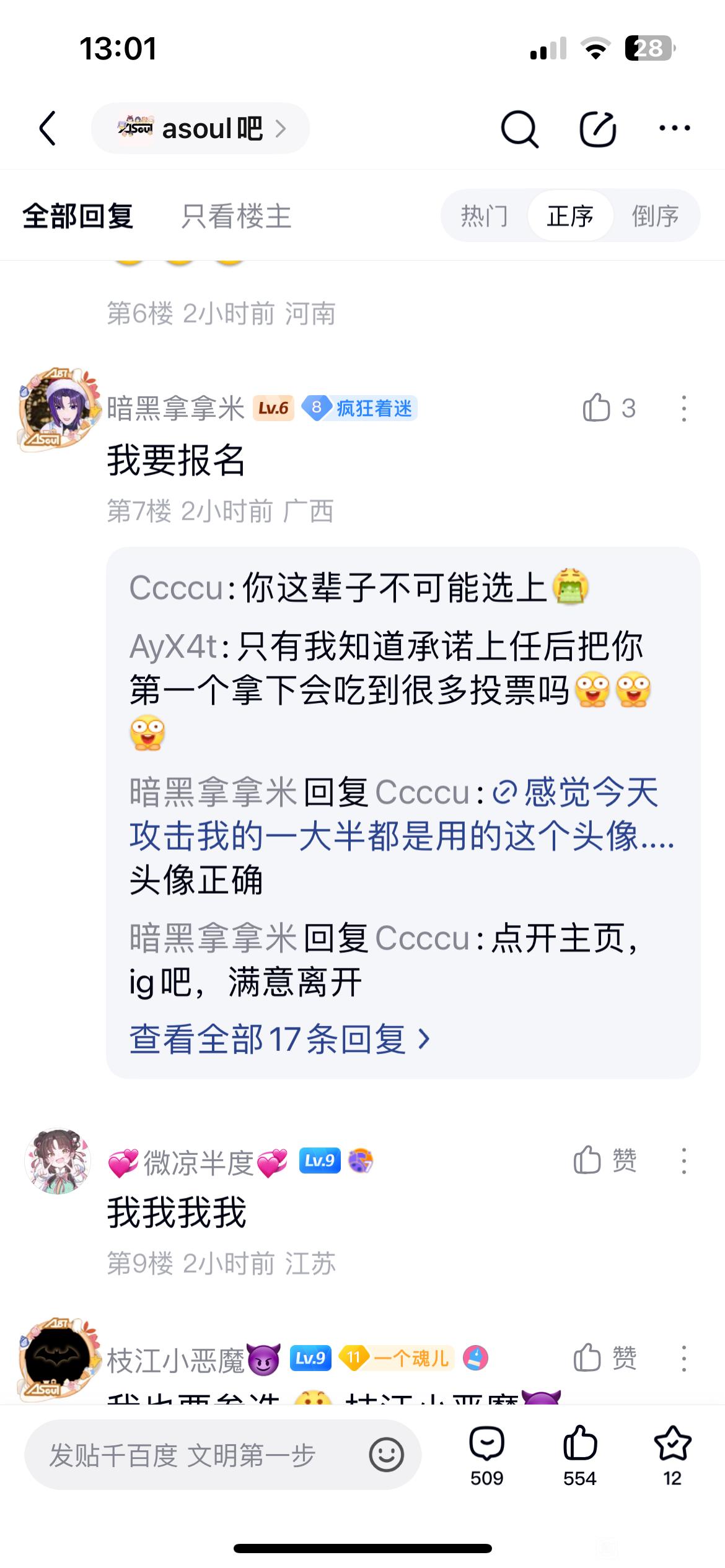Viewport: 725px width, 1568px height.
Task: Expand 查看全部17条回复
Action: pyautogui.click(x=279, y=1039)
